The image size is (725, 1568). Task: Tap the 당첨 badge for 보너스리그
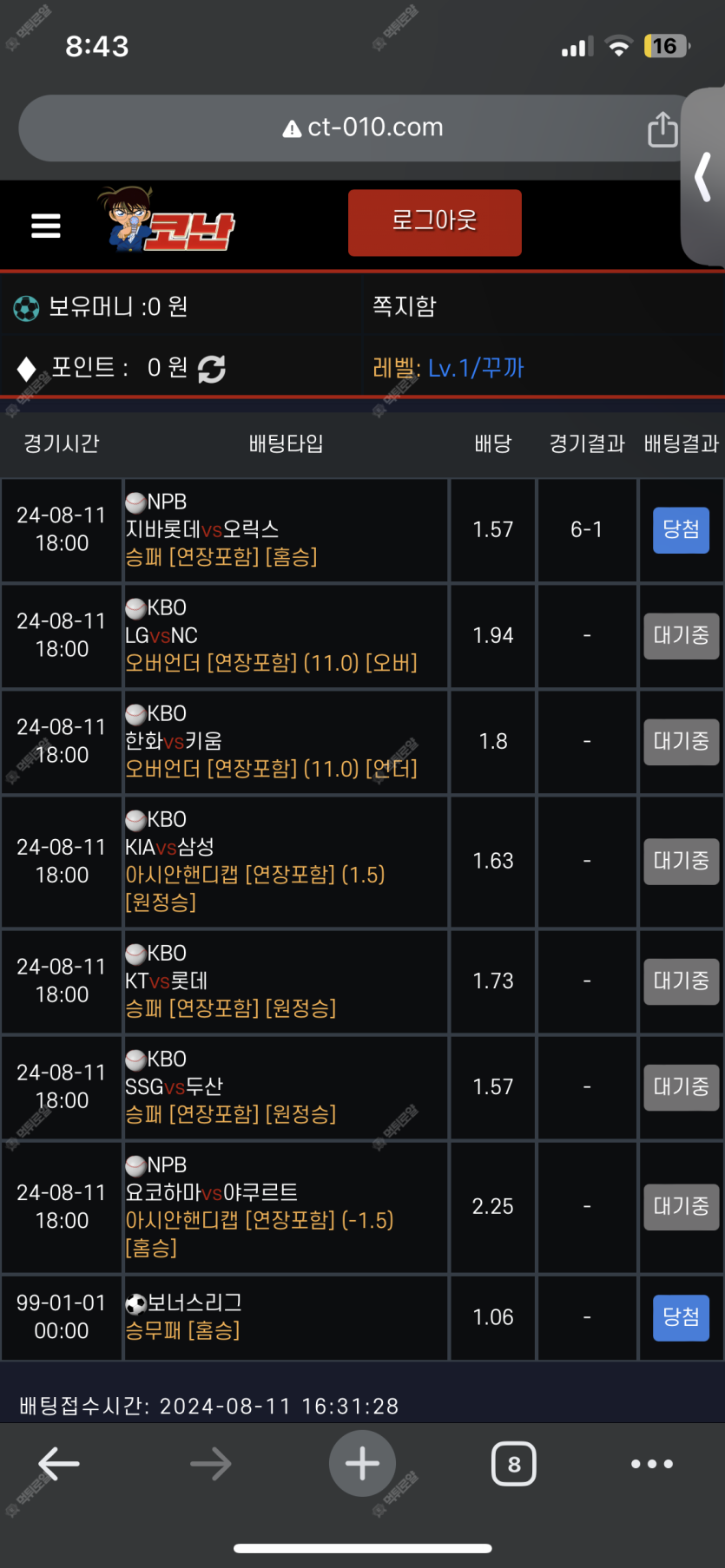[681, 1317]
